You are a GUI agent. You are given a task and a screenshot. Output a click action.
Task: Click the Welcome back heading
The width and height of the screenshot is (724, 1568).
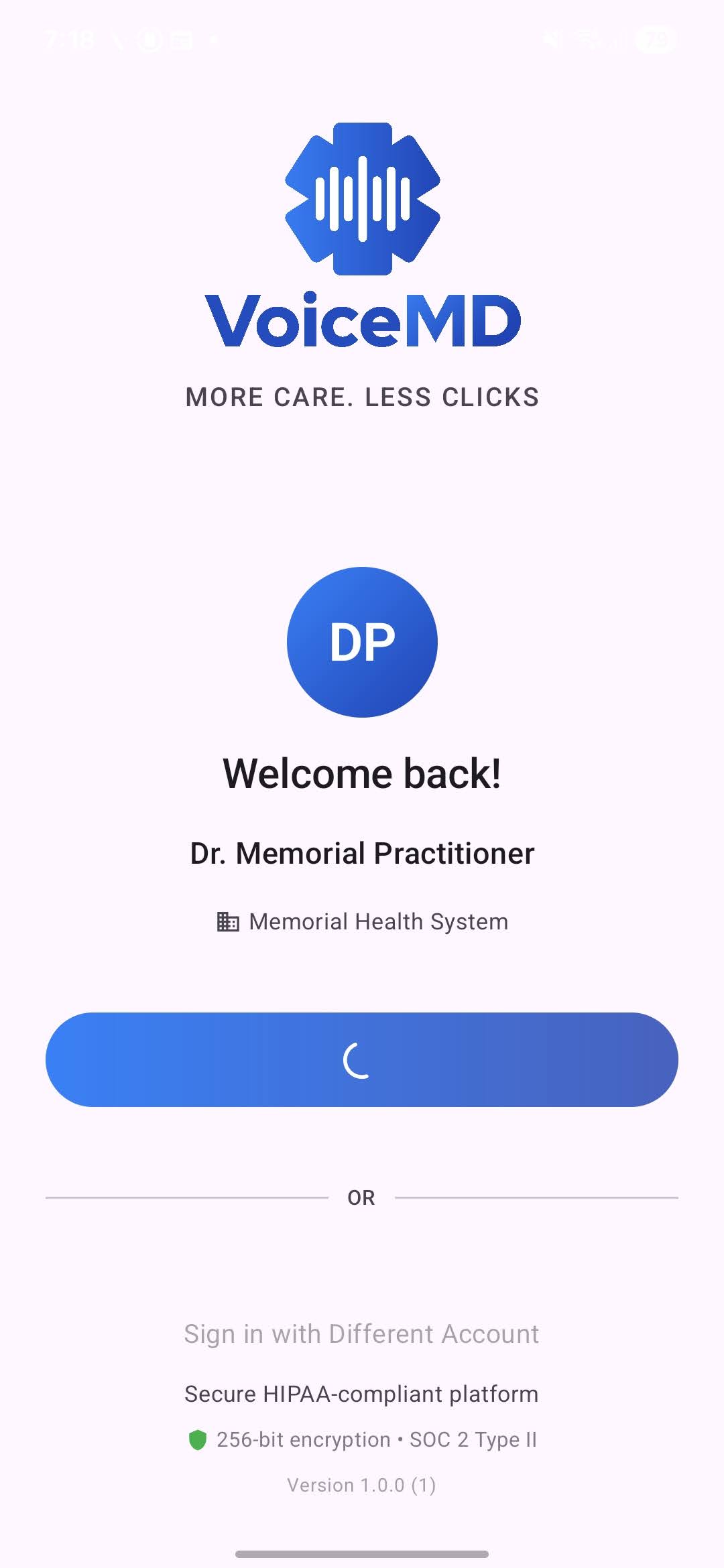(x=362, y=772)
